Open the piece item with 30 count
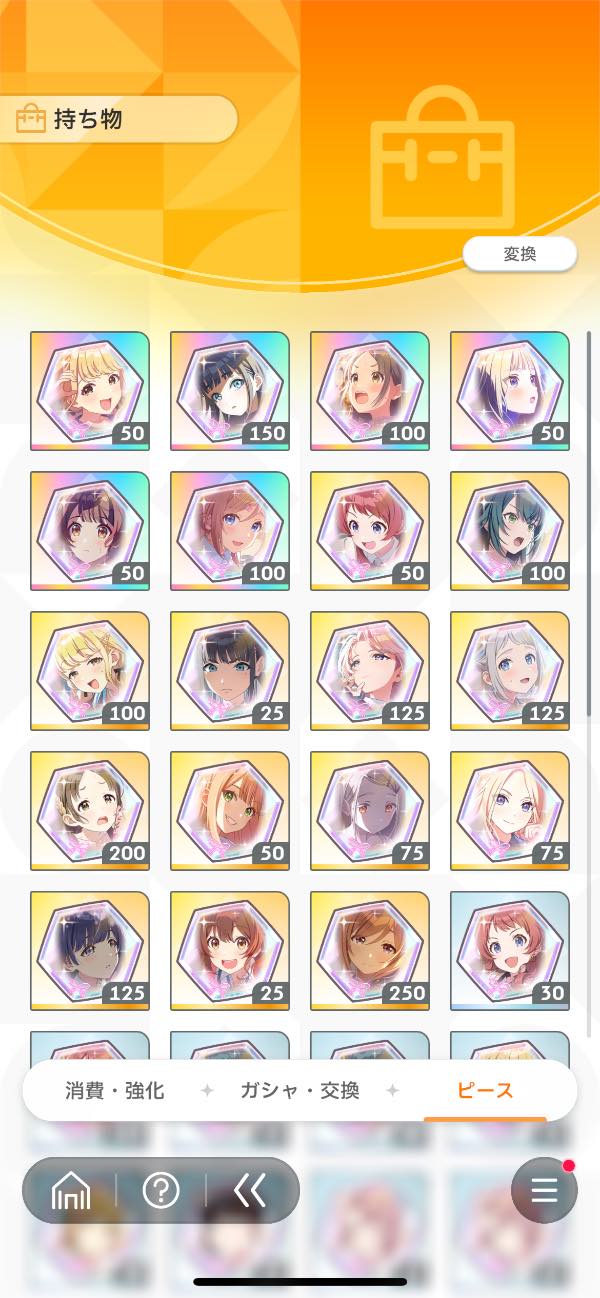This screenshot has width=600, height=1298. pyautogui.click(x=509, y=951)
